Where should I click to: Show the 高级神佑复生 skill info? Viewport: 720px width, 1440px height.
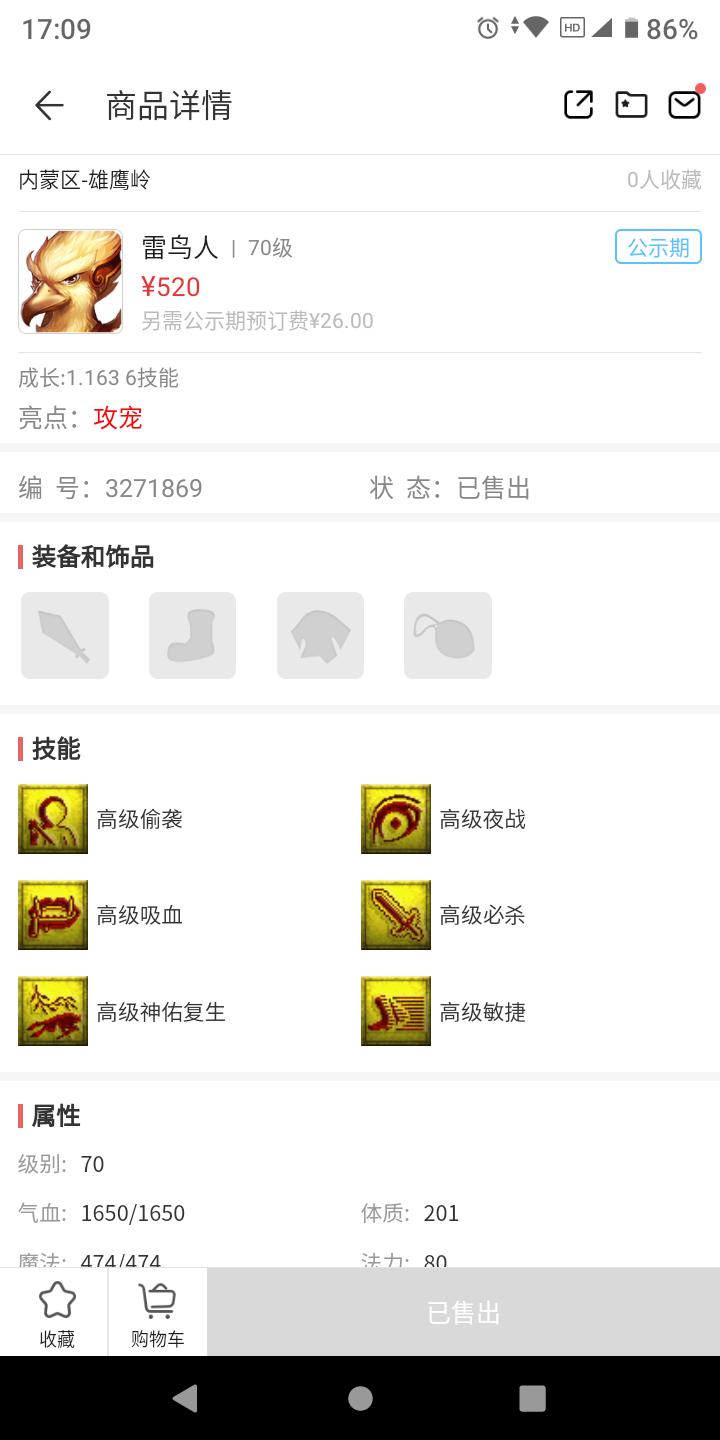(x=53, y=1011)
